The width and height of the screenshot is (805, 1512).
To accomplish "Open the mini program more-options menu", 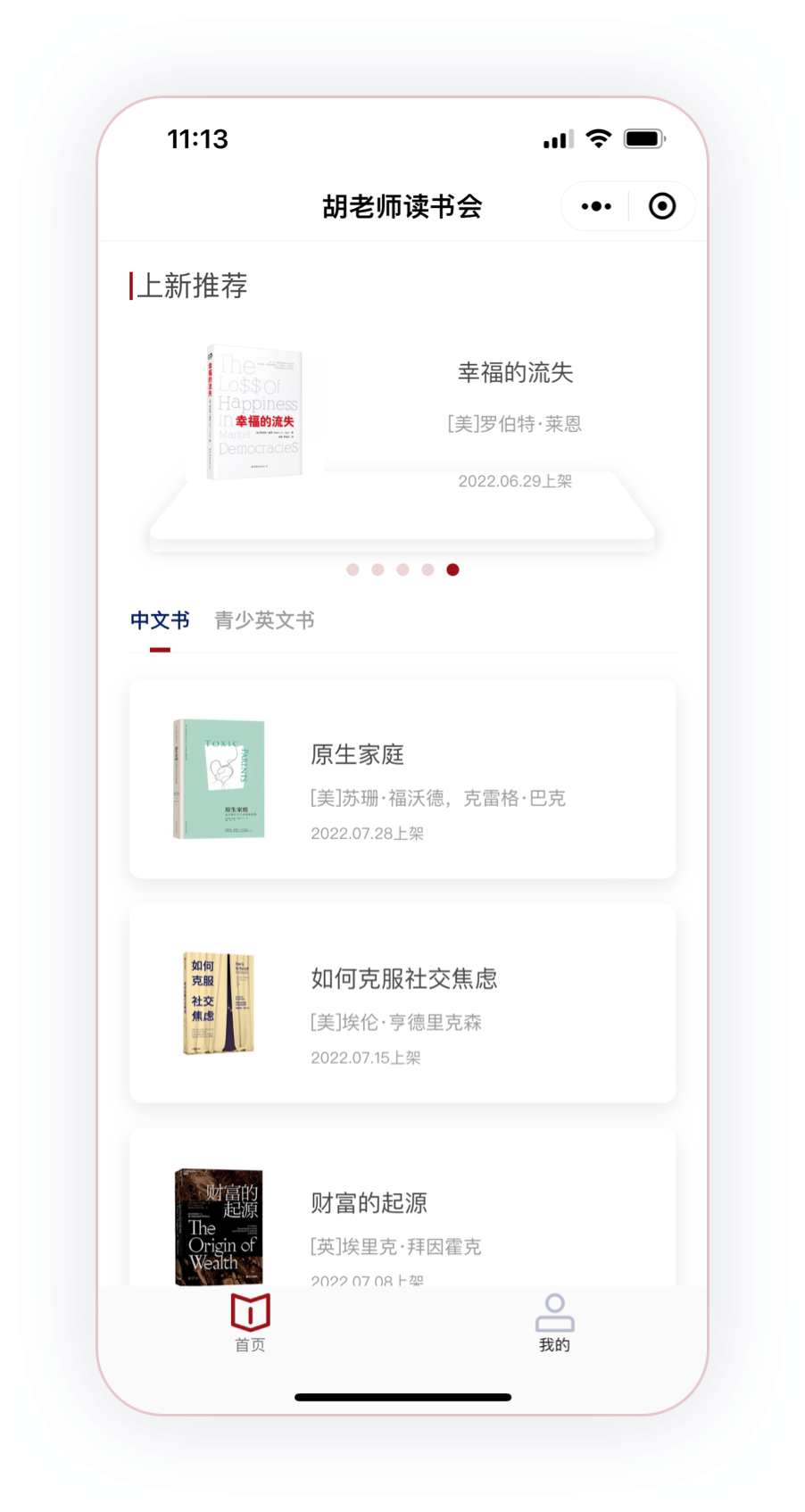I will [596, 206].
